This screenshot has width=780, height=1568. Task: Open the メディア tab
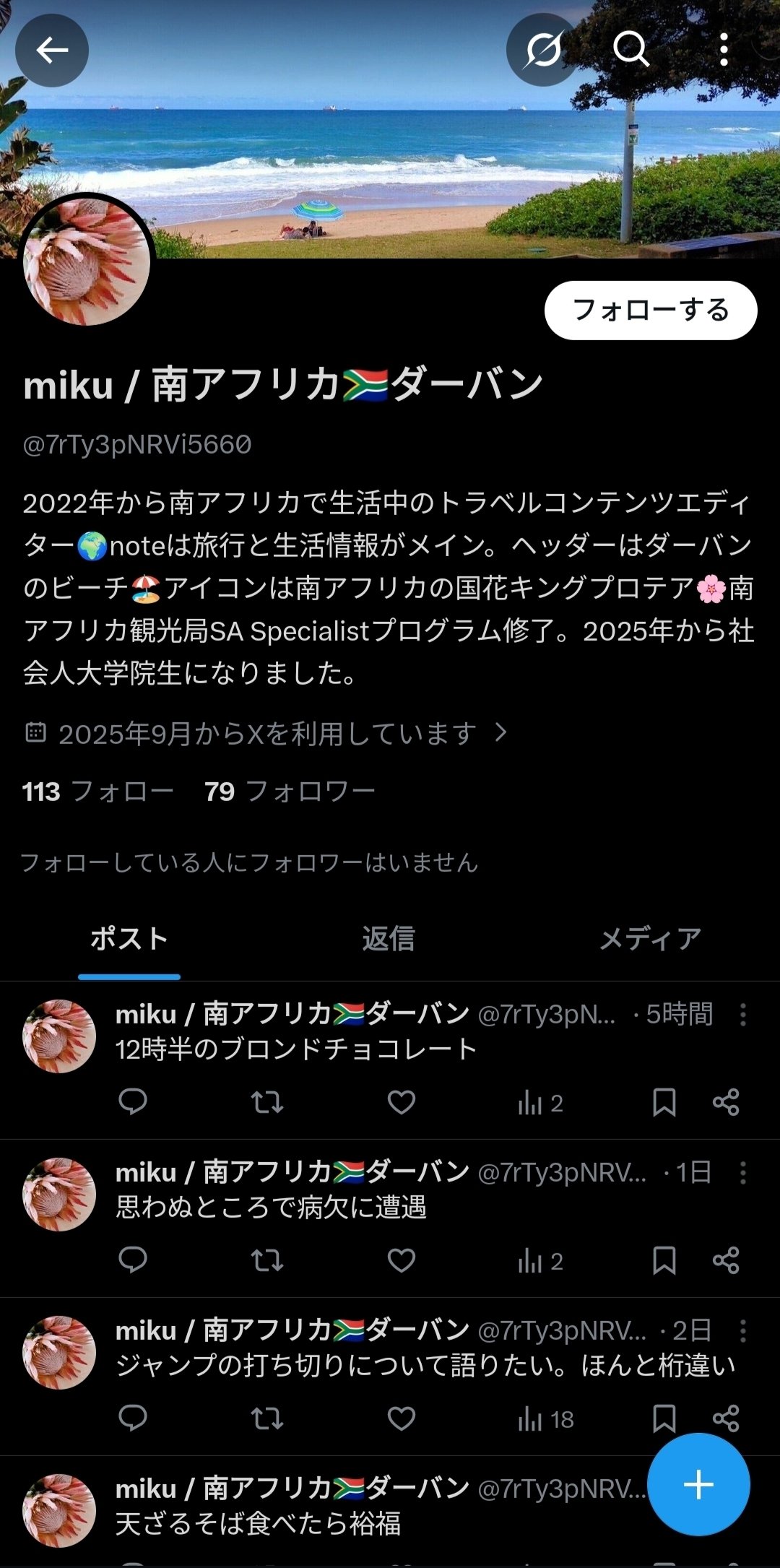click(649, 940)
